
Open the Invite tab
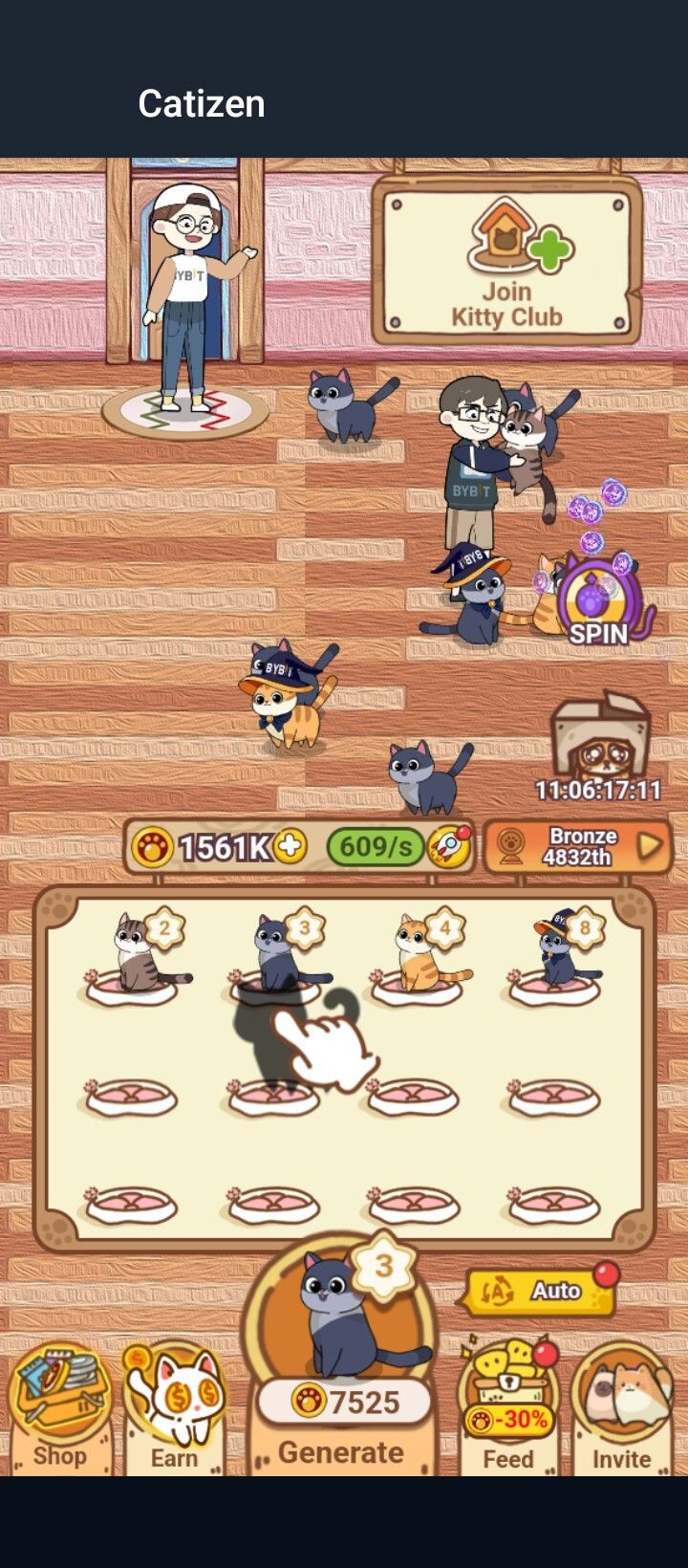click(x=621, y=1415)
